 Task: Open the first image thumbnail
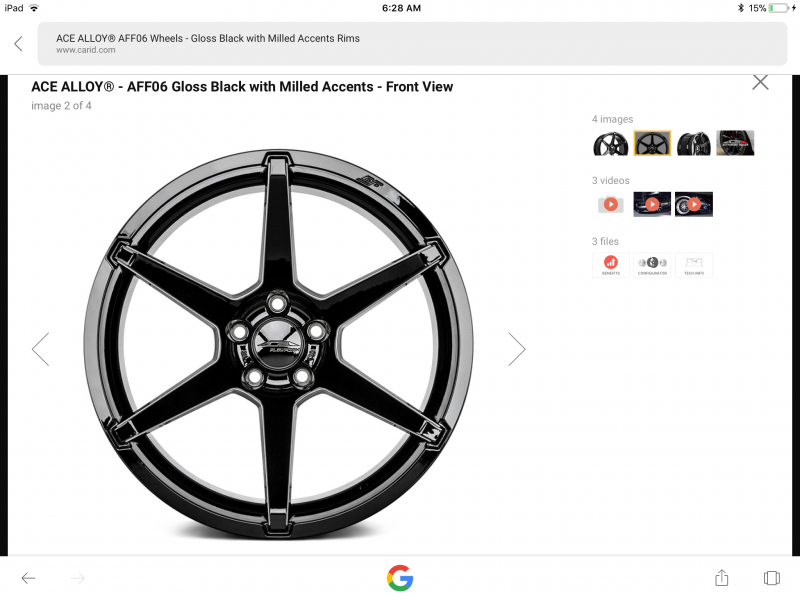point(611,143)
